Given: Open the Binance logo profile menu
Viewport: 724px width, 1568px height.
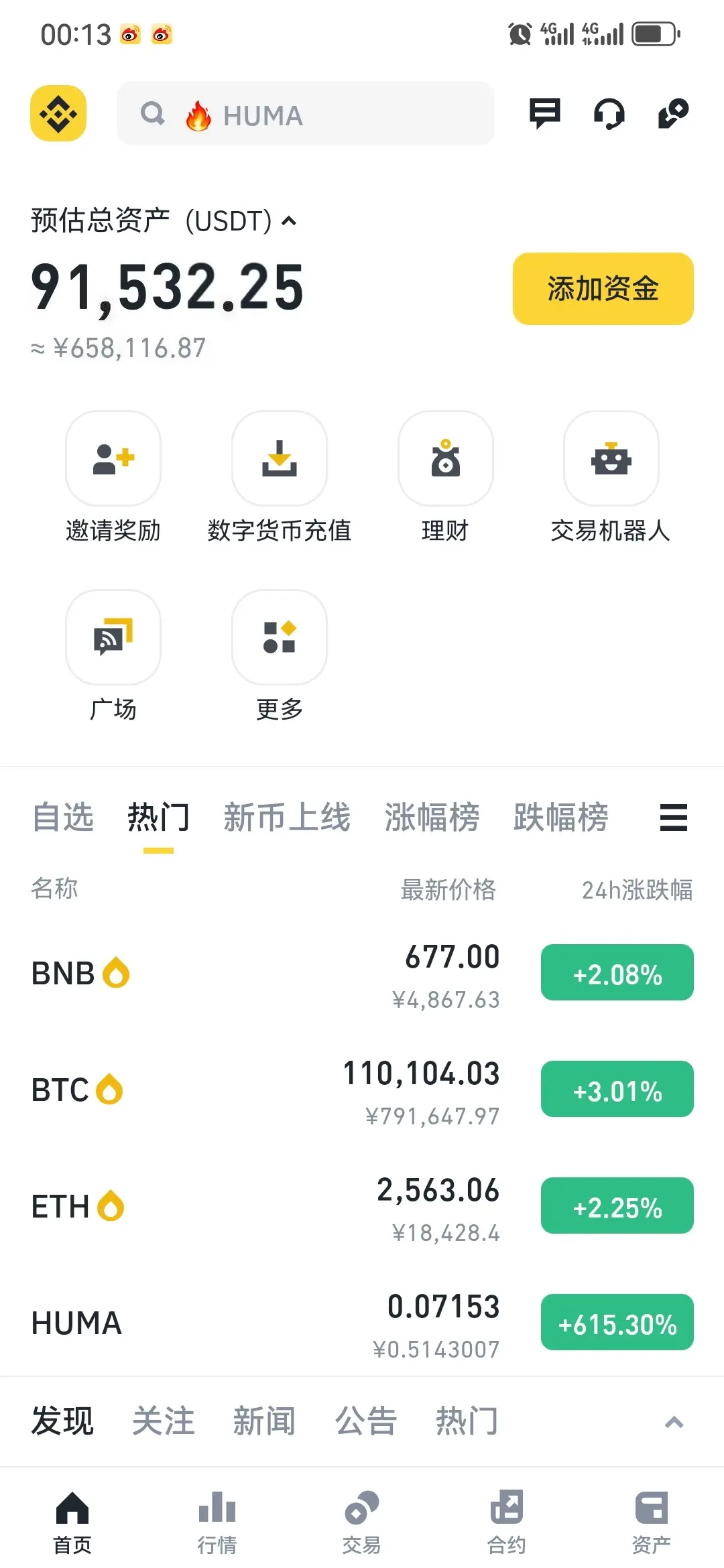Looking at the screenshot, I should click(x=58, y=113).
